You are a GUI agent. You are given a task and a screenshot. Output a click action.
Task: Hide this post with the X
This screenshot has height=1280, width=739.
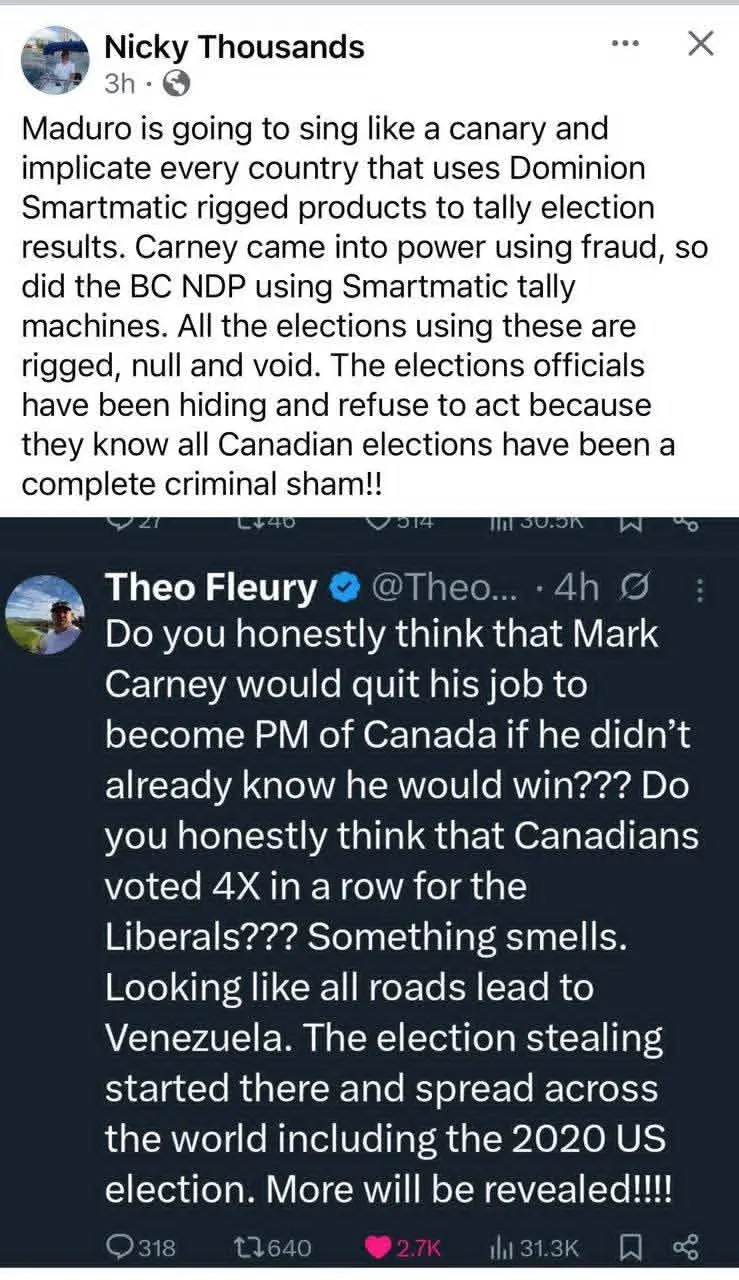point(702,44)
